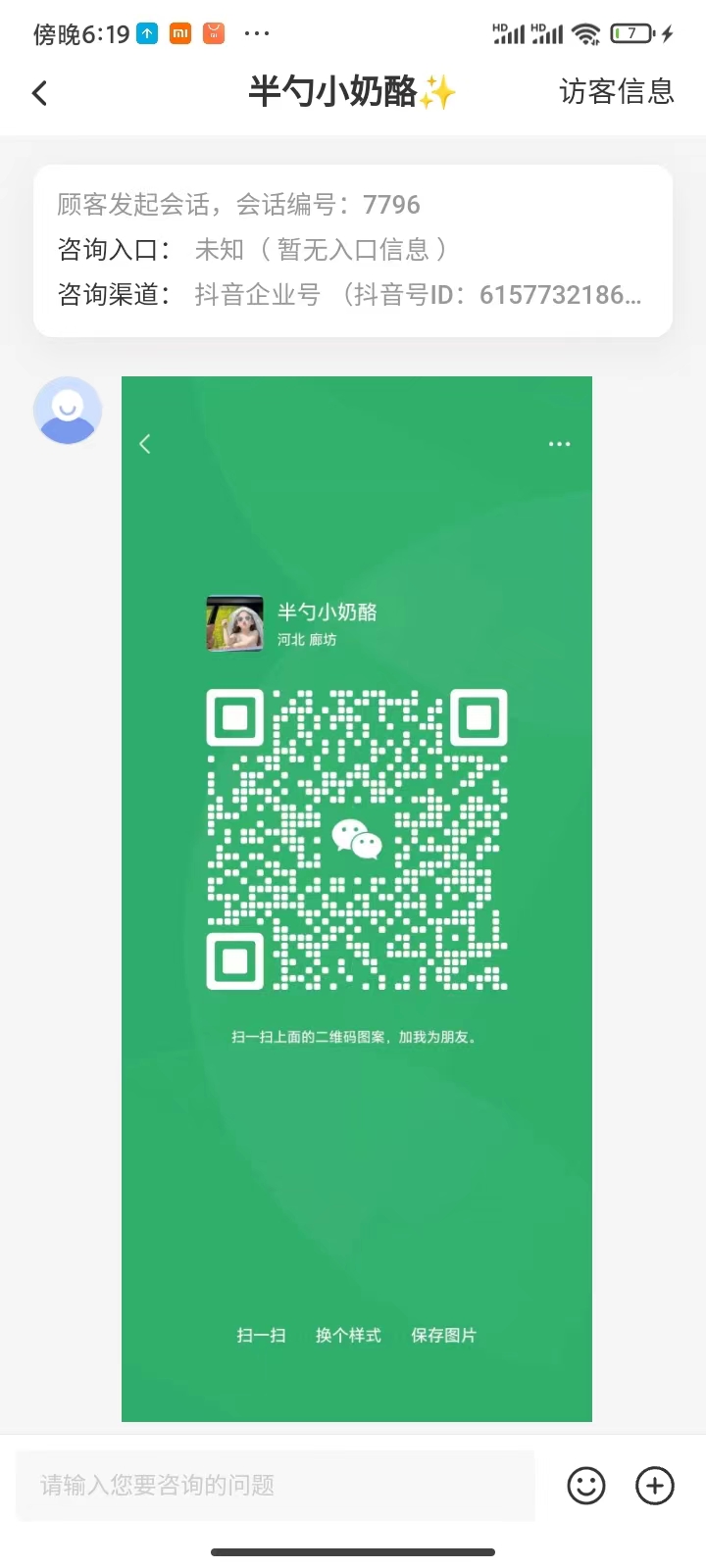Go back from the 半勺小奶酪 chat
The height and width of the screenshot is (1568, 706).
[x=40, y=93]
